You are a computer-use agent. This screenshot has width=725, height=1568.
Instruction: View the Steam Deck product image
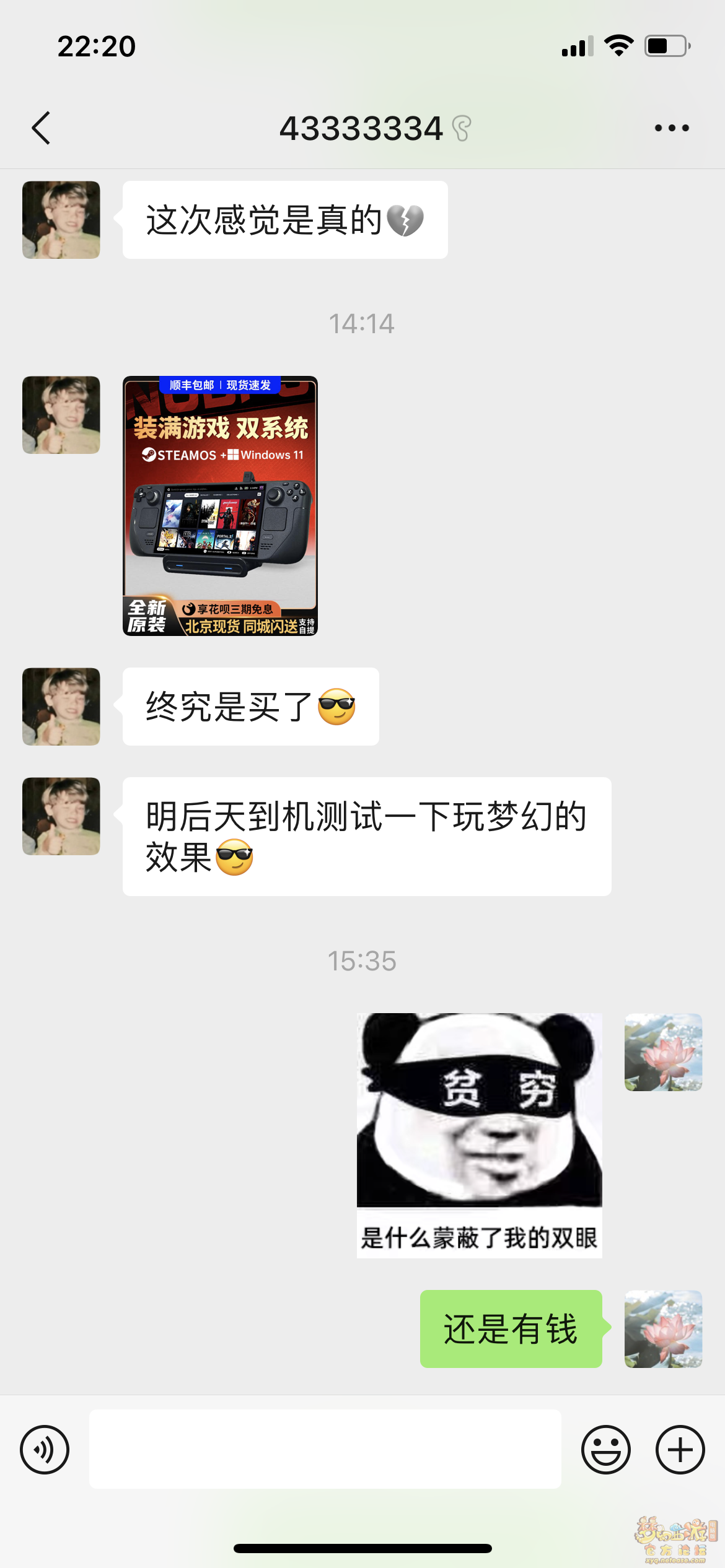tap(220, 505)
